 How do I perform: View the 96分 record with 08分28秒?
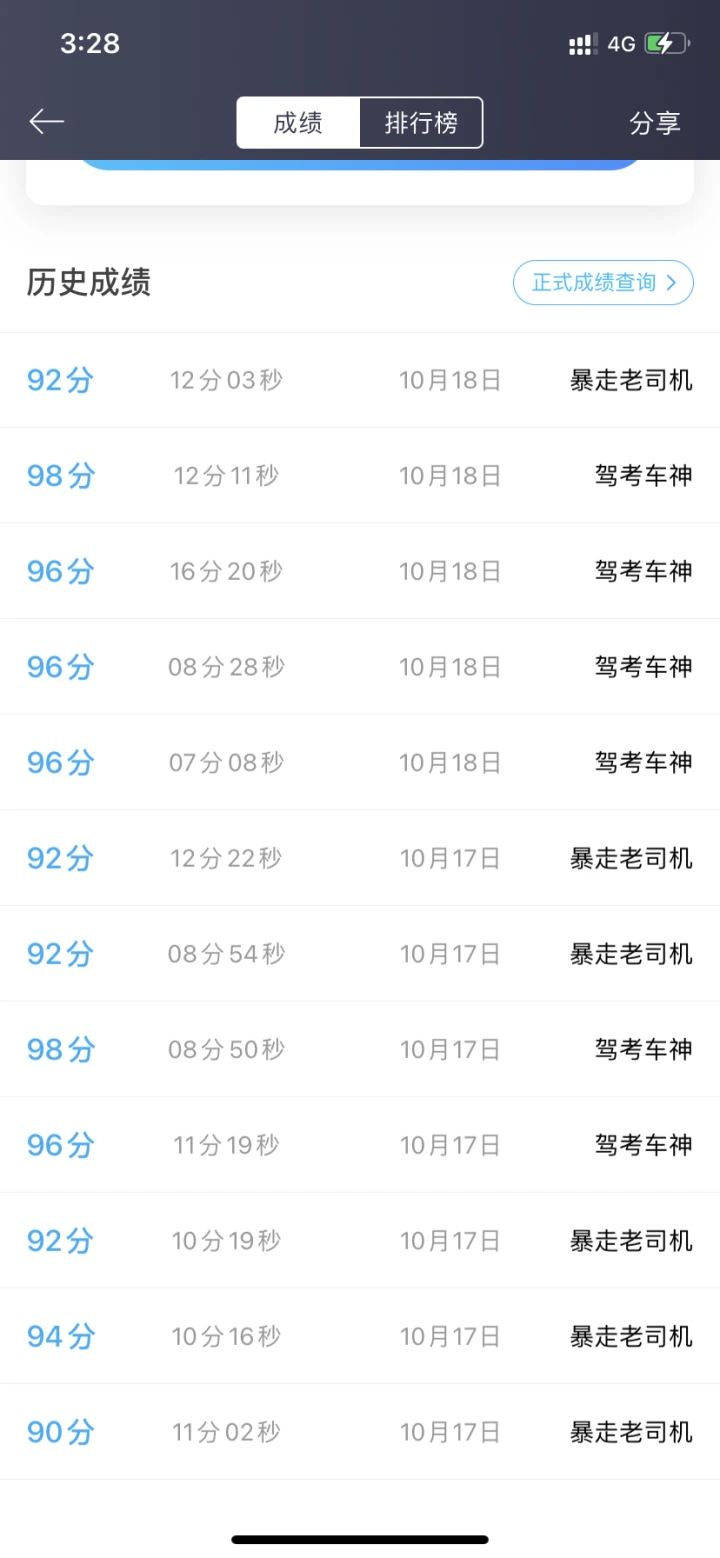(360, 667)
